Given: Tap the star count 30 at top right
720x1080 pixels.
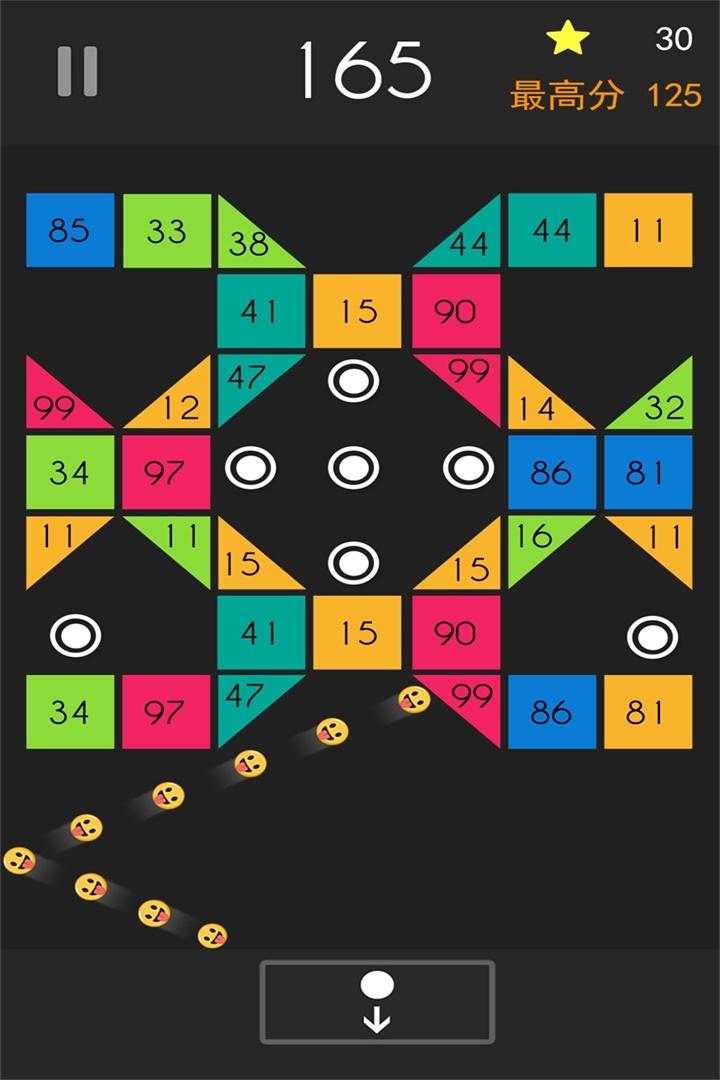Looking at the screenshot, I should point(675,40).
